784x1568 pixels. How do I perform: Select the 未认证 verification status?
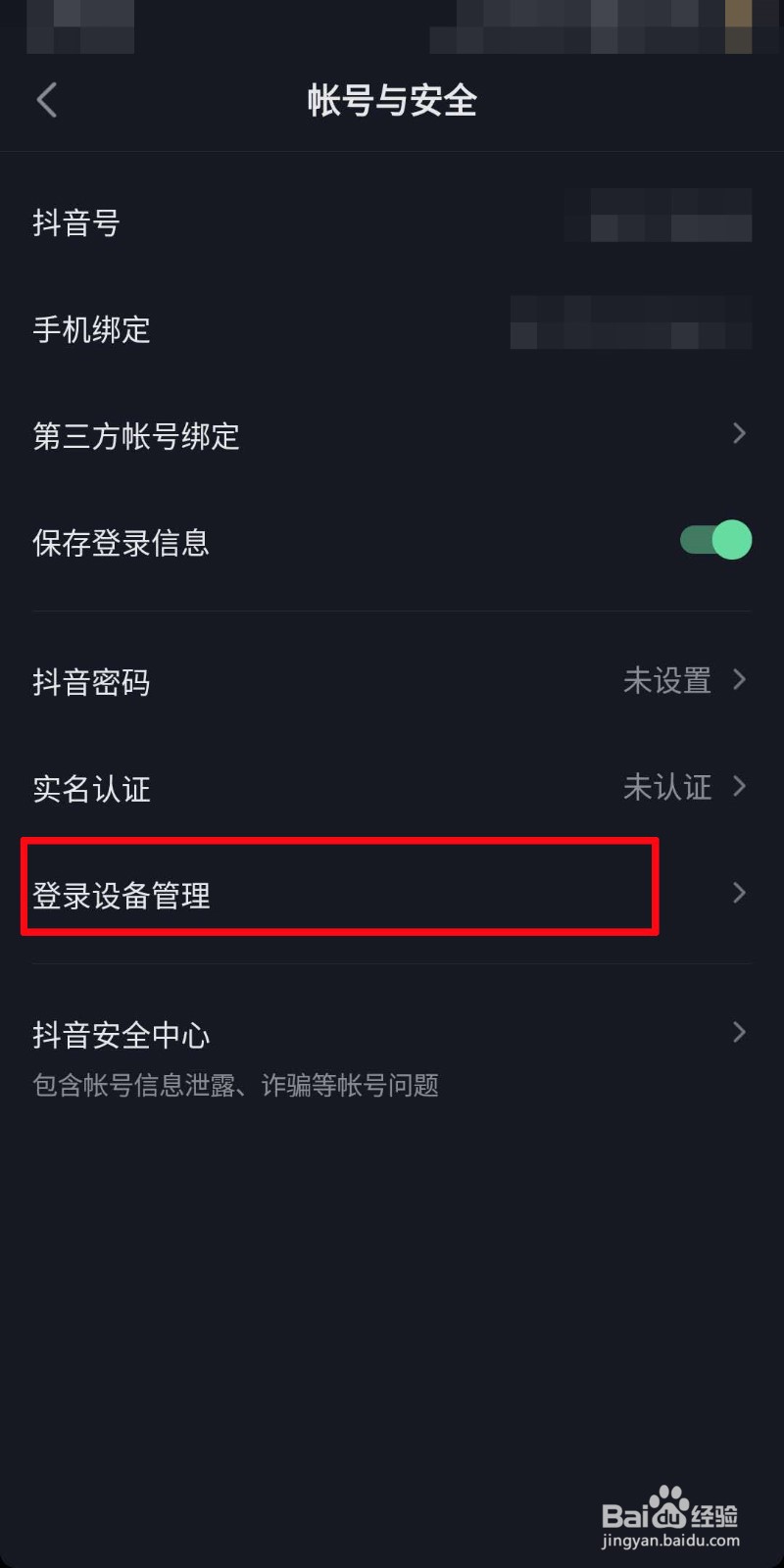(x=669, y=787)
